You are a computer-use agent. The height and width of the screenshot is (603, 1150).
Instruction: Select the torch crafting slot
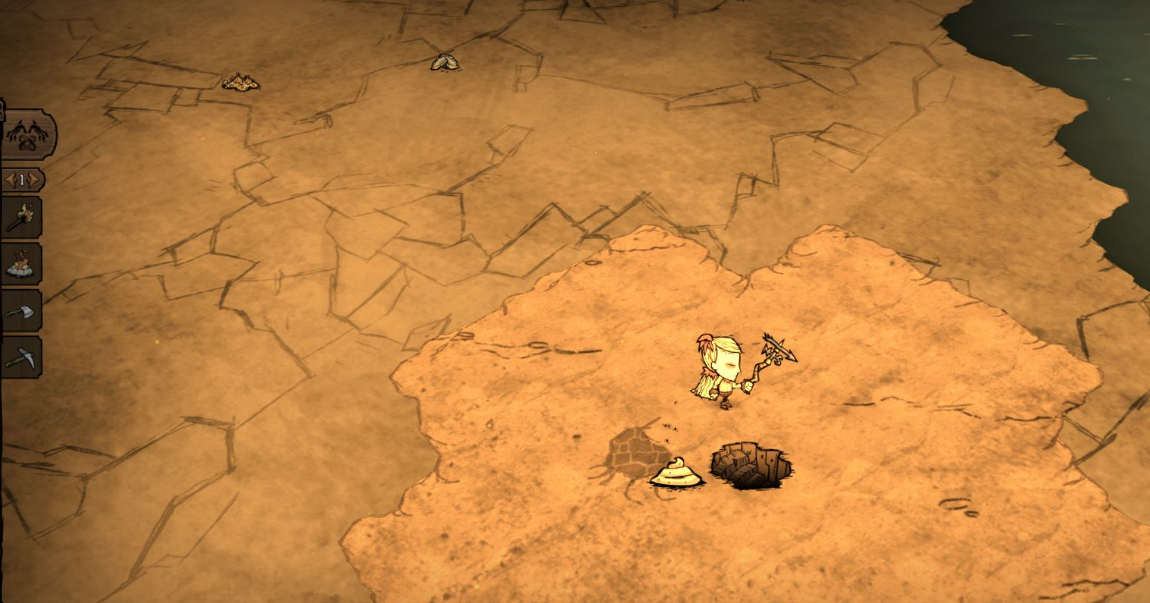pyautogui.click(x=21, y=217)
